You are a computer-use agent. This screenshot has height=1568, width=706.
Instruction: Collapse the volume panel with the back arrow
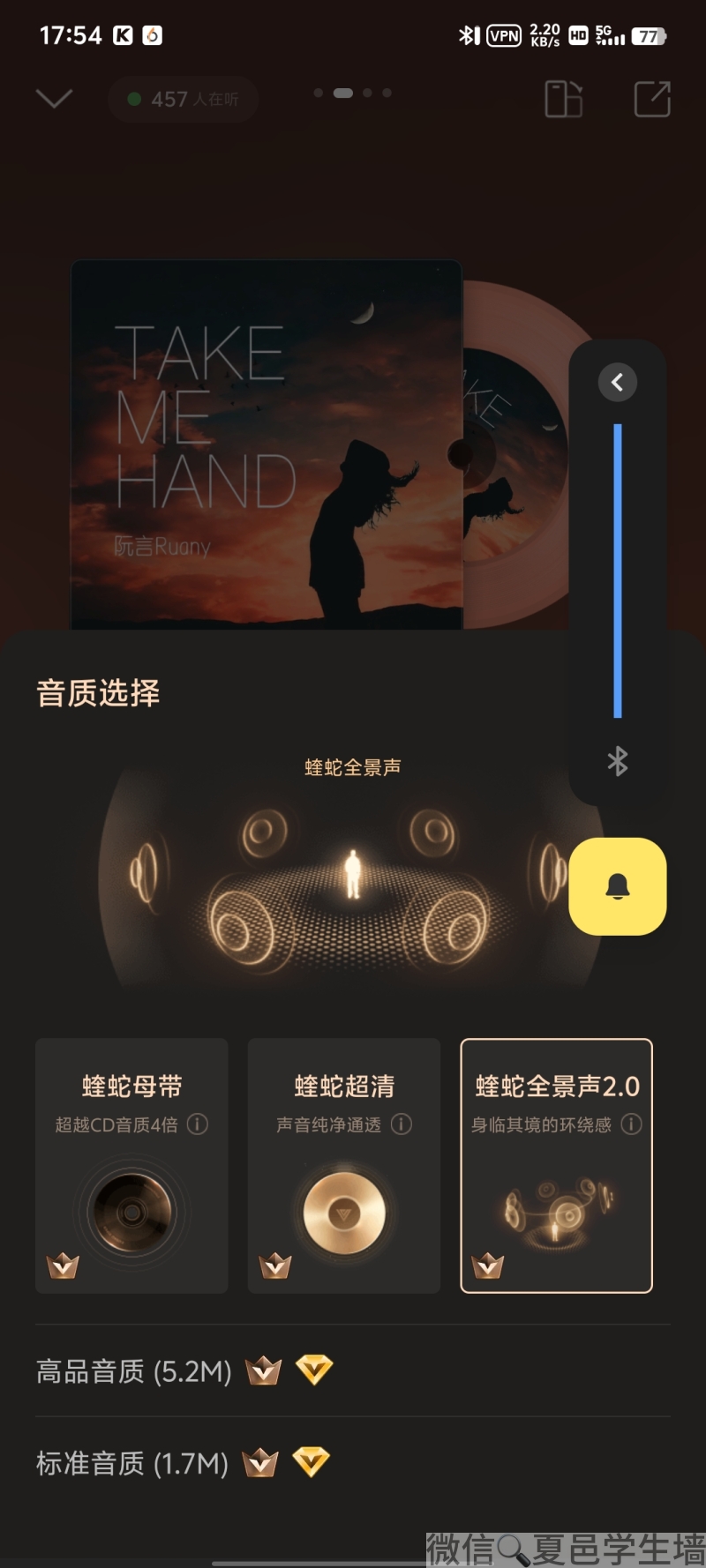(618, 382)
